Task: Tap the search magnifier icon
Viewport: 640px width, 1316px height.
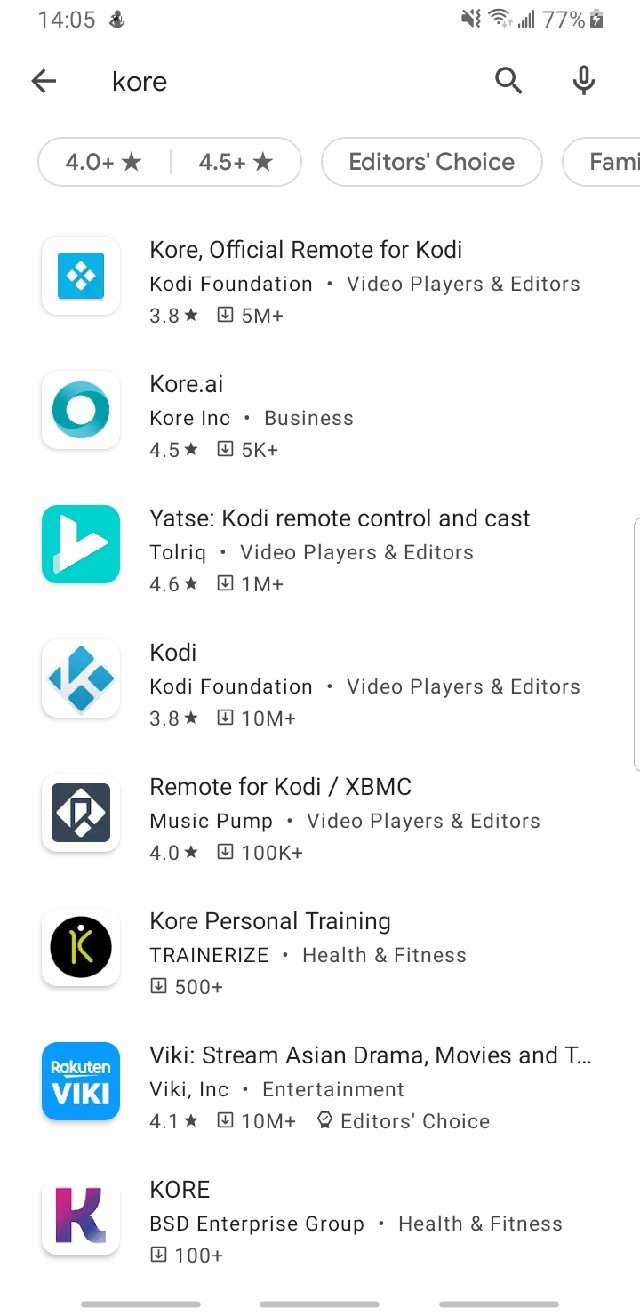Action: click(x=509, y=81)
